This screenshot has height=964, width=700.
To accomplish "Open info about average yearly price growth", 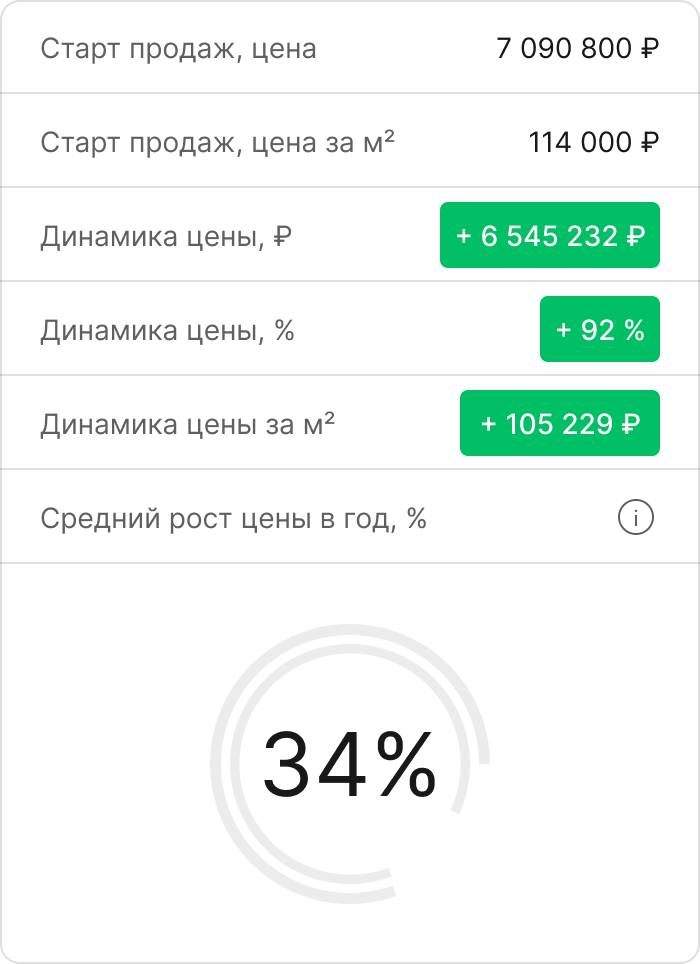I will tap(635, 518).
